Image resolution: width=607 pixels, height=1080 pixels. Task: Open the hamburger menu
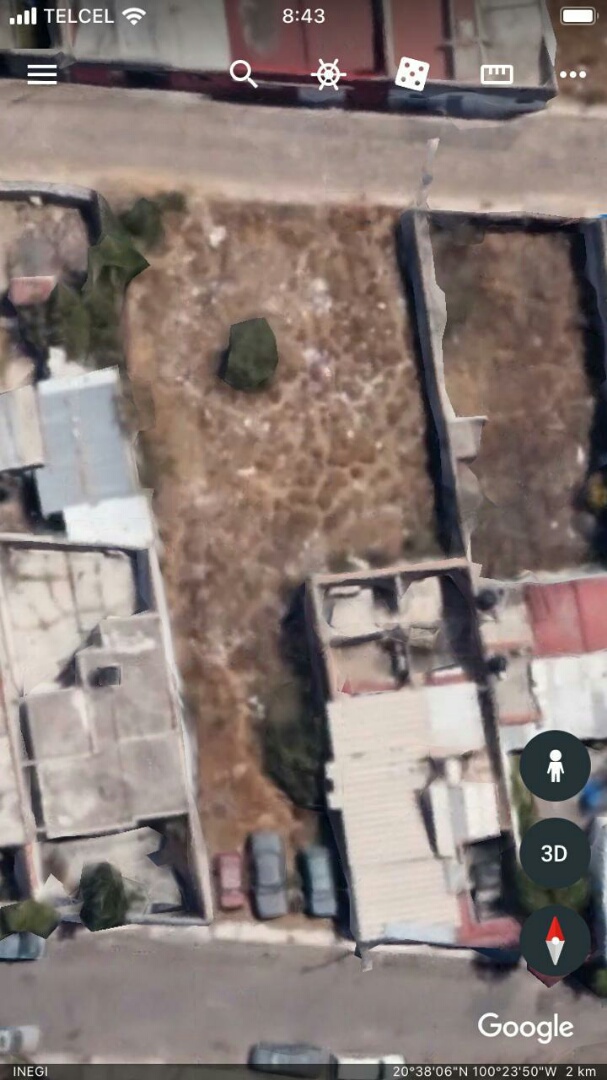[42, 74]
